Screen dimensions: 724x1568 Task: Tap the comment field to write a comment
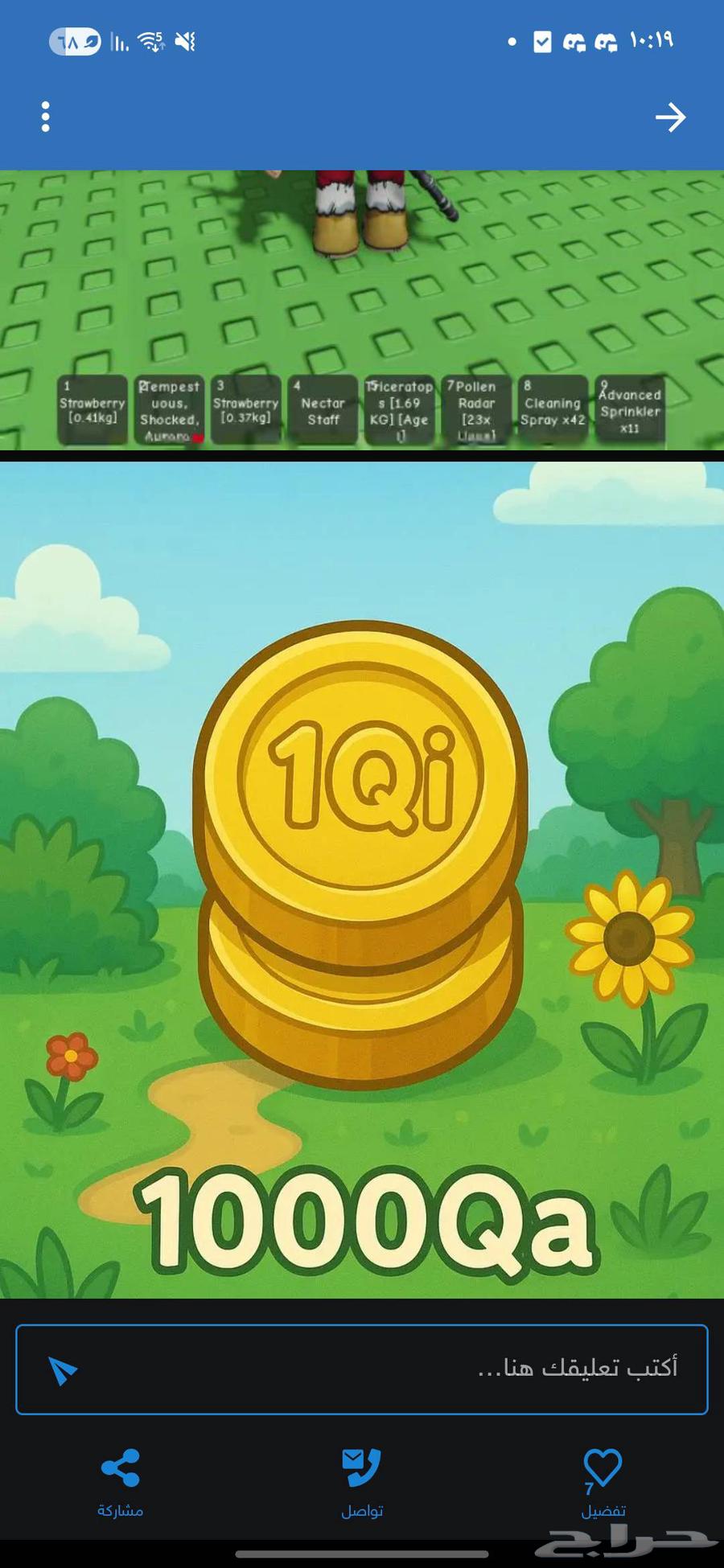point(402,1369)
